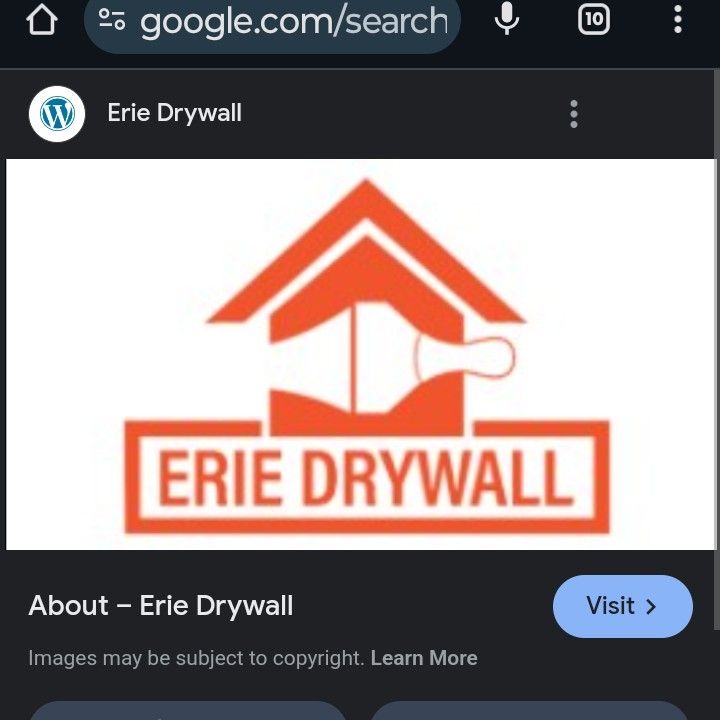
Task: Open the Learn More copyright link
Action: [x=424, y=658]
